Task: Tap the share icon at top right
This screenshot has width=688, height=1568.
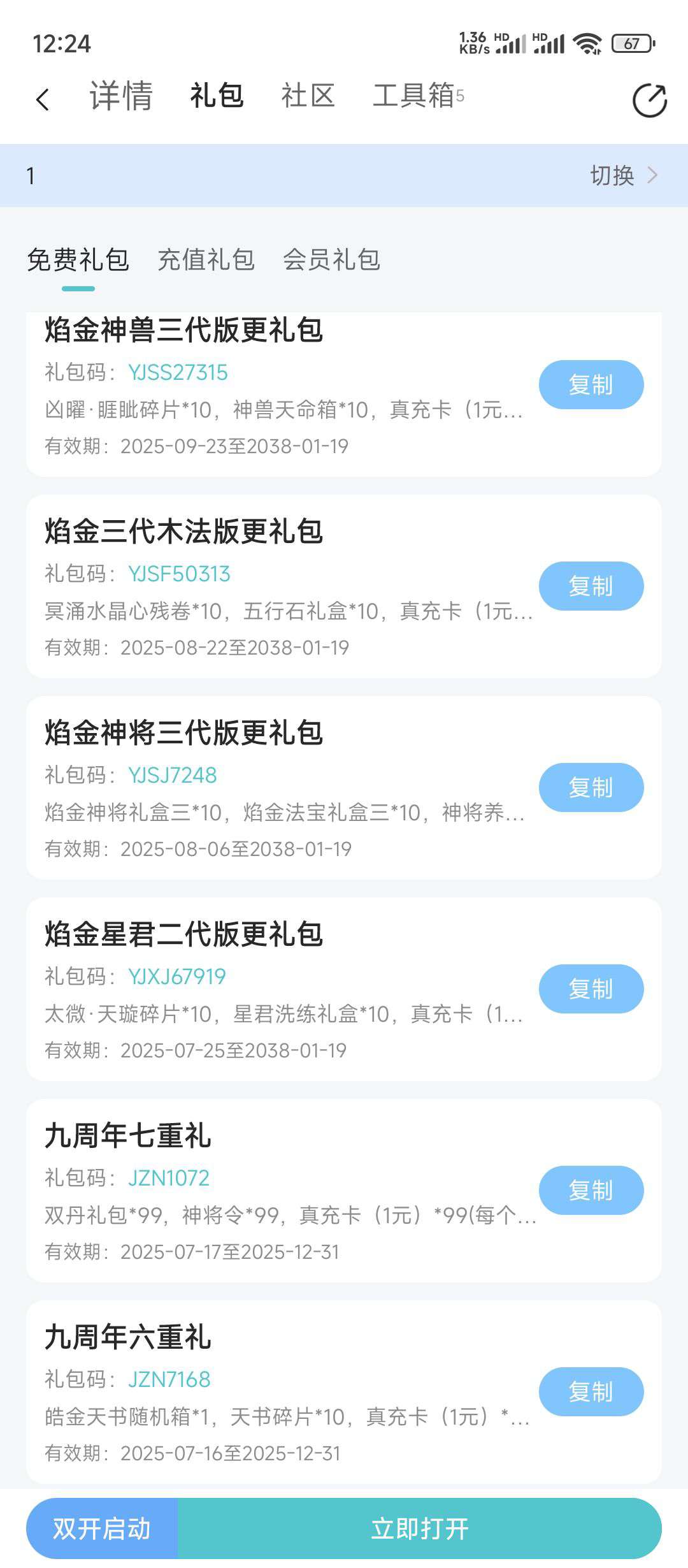Action: (649, 101)
